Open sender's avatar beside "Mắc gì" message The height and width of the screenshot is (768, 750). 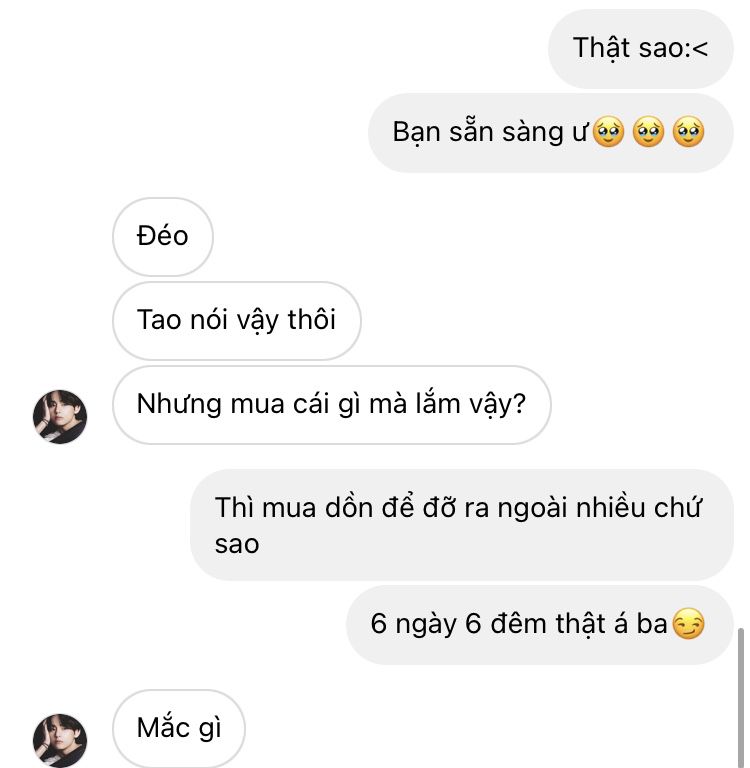60,740
